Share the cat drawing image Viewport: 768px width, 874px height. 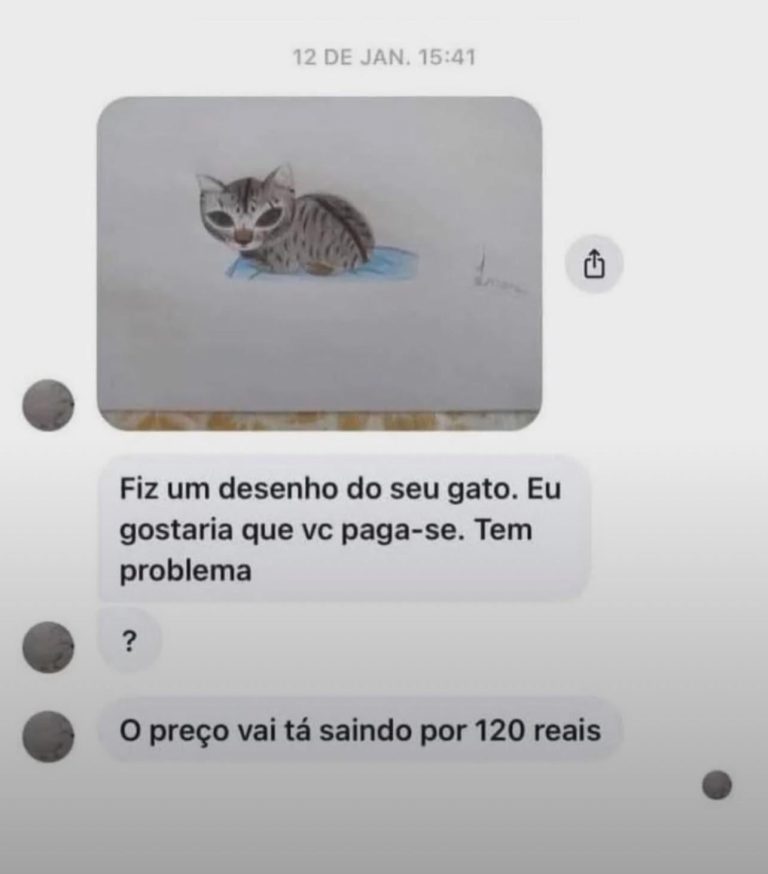(594, 264)
